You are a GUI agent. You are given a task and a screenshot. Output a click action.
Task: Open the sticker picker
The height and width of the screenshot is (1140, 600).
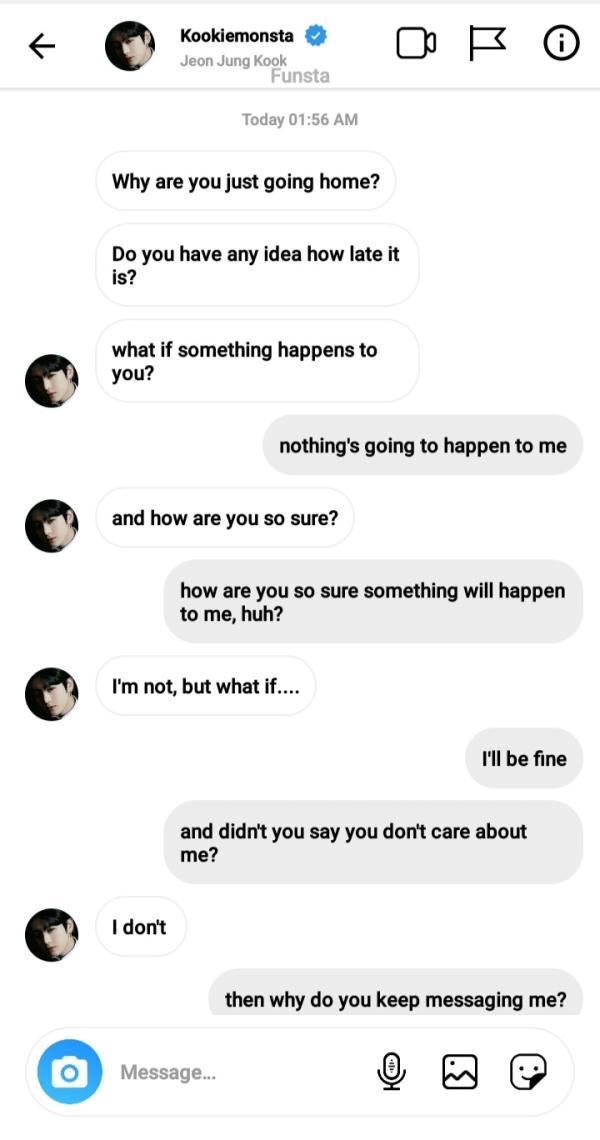tap(528, 1072)
